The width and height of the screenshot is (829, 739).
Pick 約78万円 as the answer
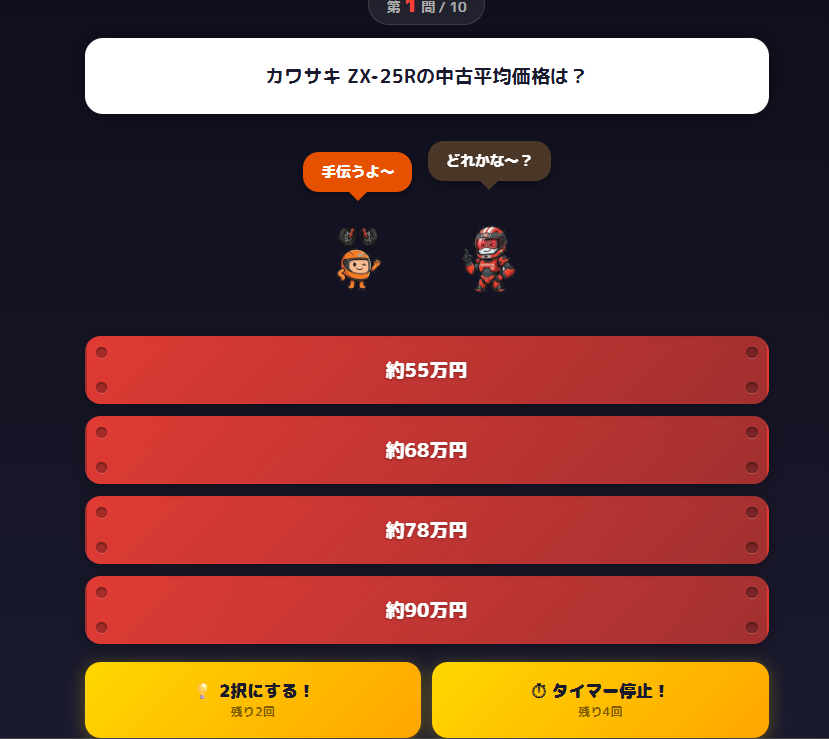[427, 530]
